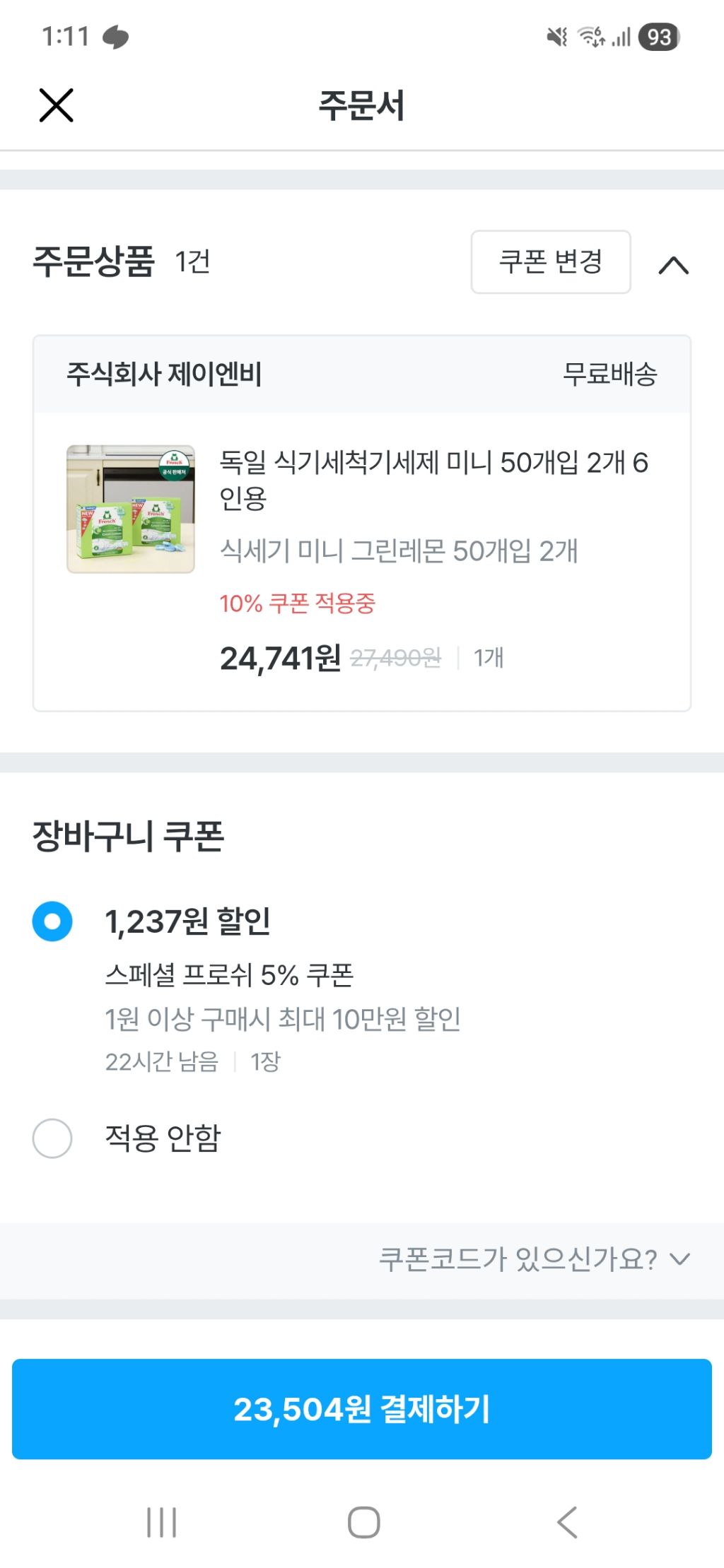Tap the 주문서 title text

click(362, 105)
